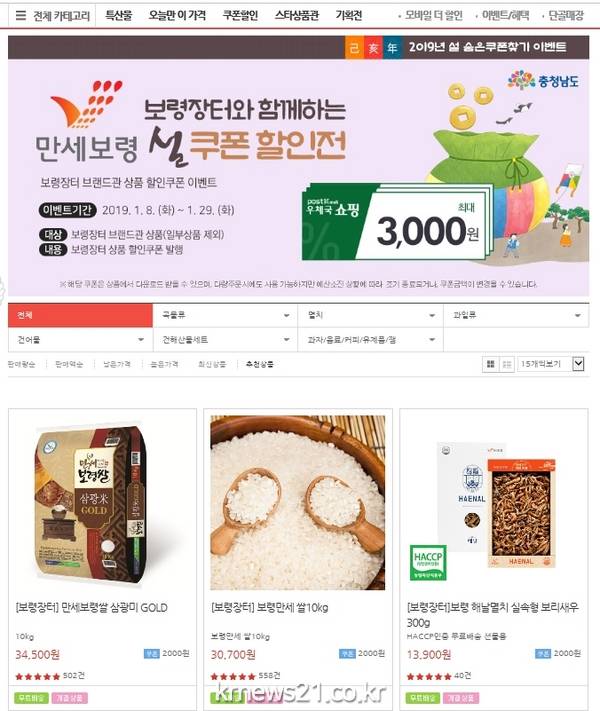Open the 스타상품관 tab

(x=297, y=15)
